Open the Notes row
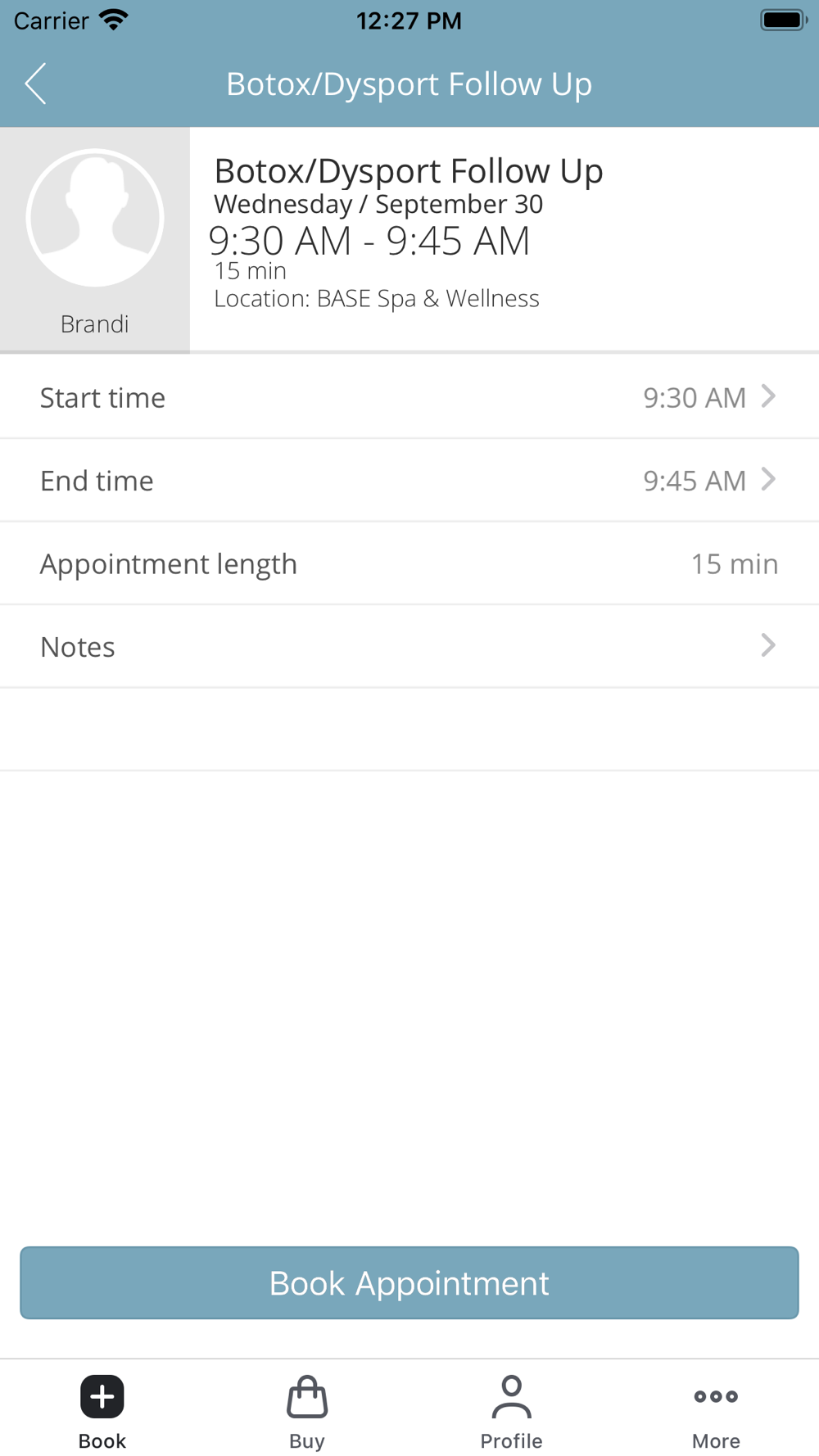819x1456 pixels. pyautogui.click(x=409, y=647)
